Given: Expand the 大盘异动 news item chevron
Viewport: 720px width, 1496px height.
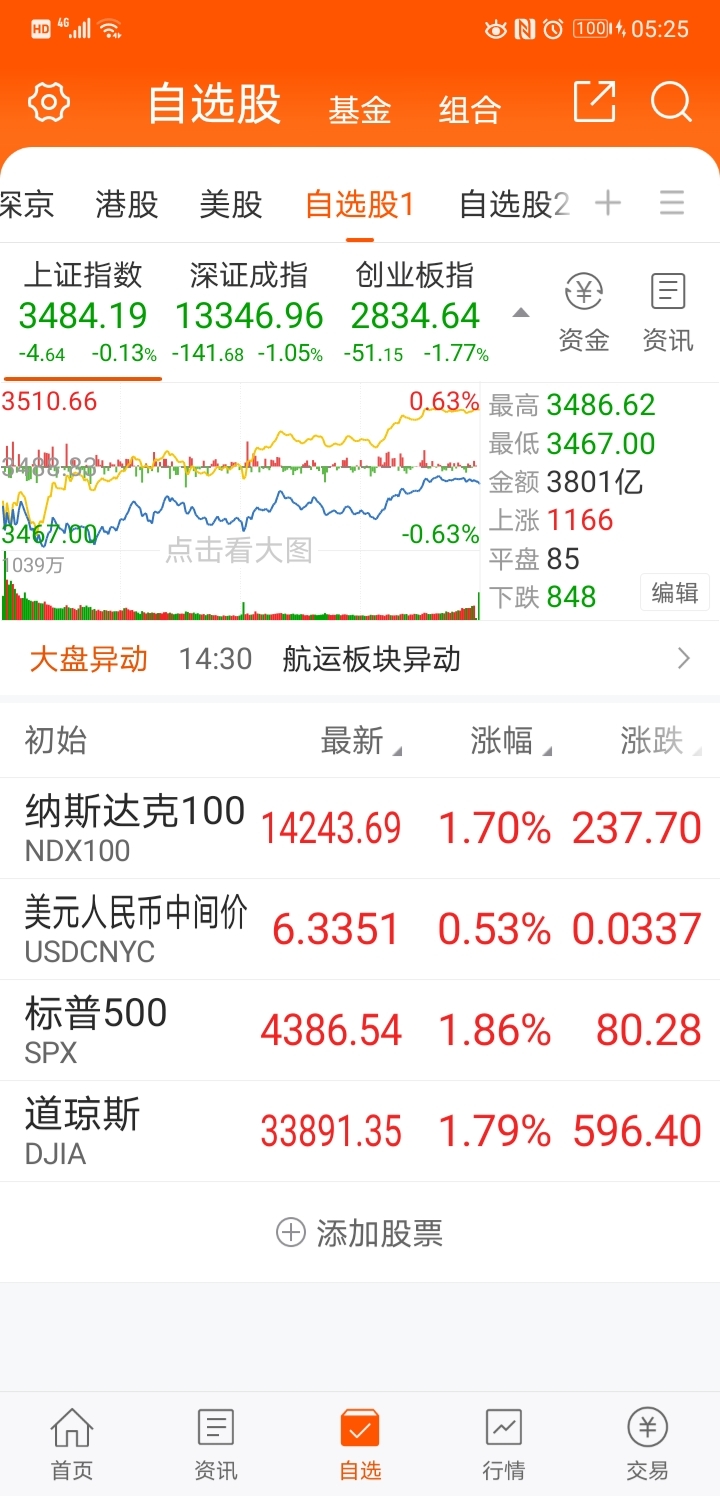Looking at the screenshot, I should pos(684,658).
